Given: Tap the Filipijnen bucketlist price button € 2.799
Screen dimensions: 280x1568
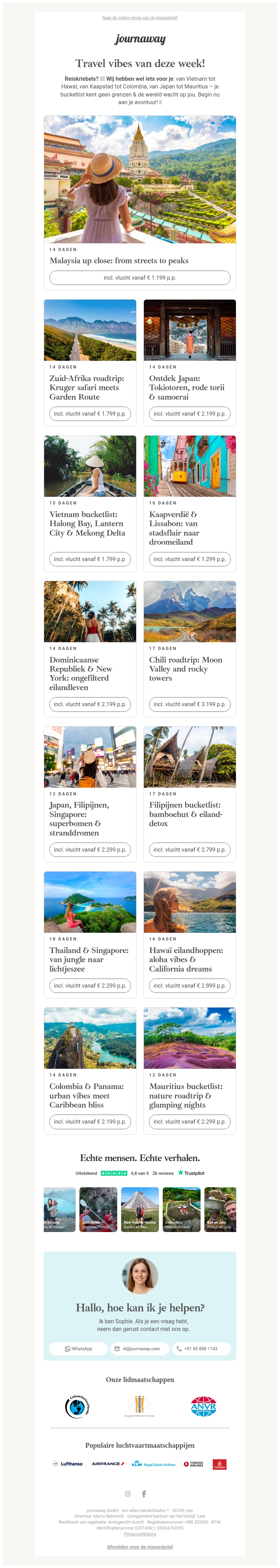Looking at the screenshot, I should [189, 850].
